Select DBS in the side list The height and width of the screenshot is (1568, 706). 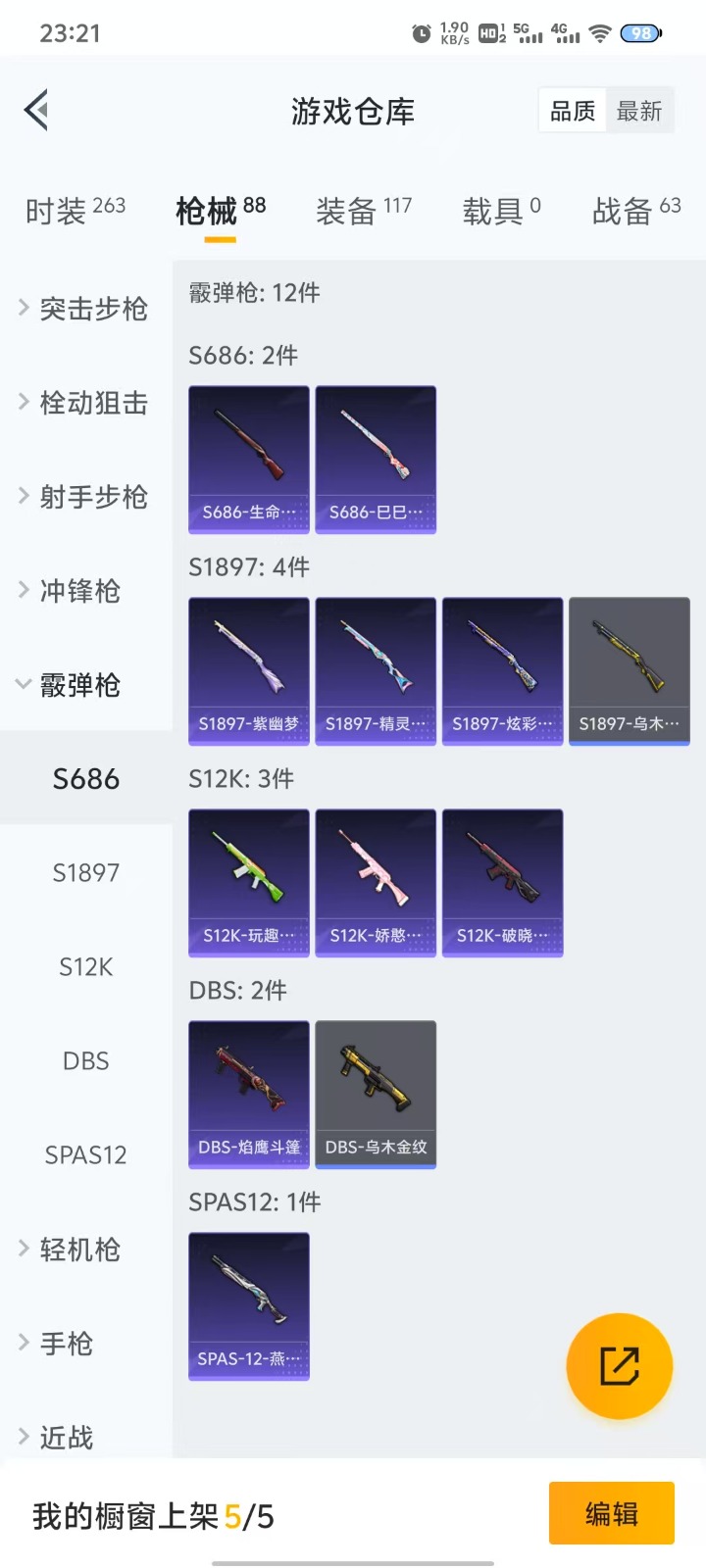86,1060
